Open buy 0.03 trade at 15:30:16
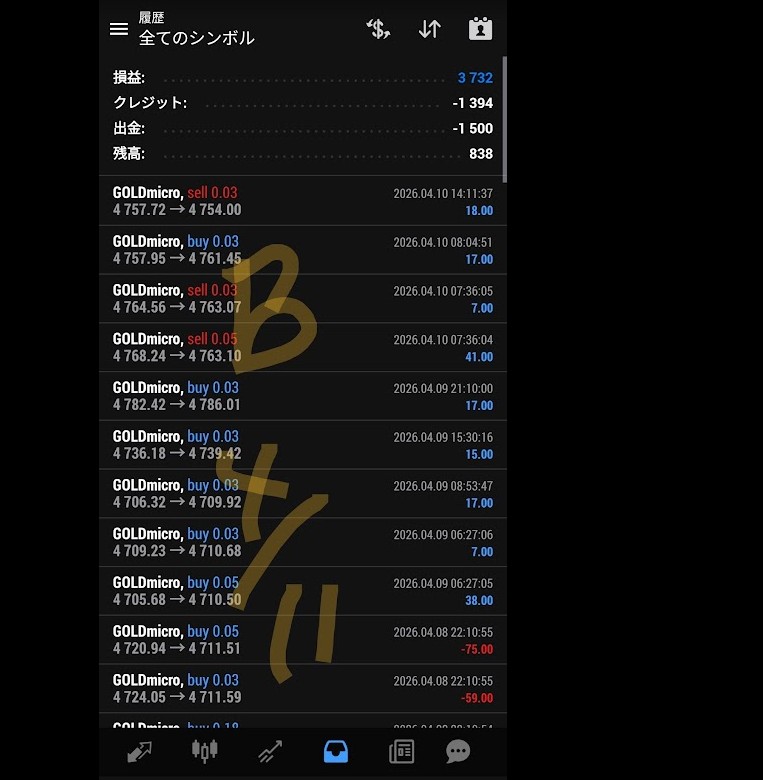Screen dimensions: 763x780 click(302, 445)
